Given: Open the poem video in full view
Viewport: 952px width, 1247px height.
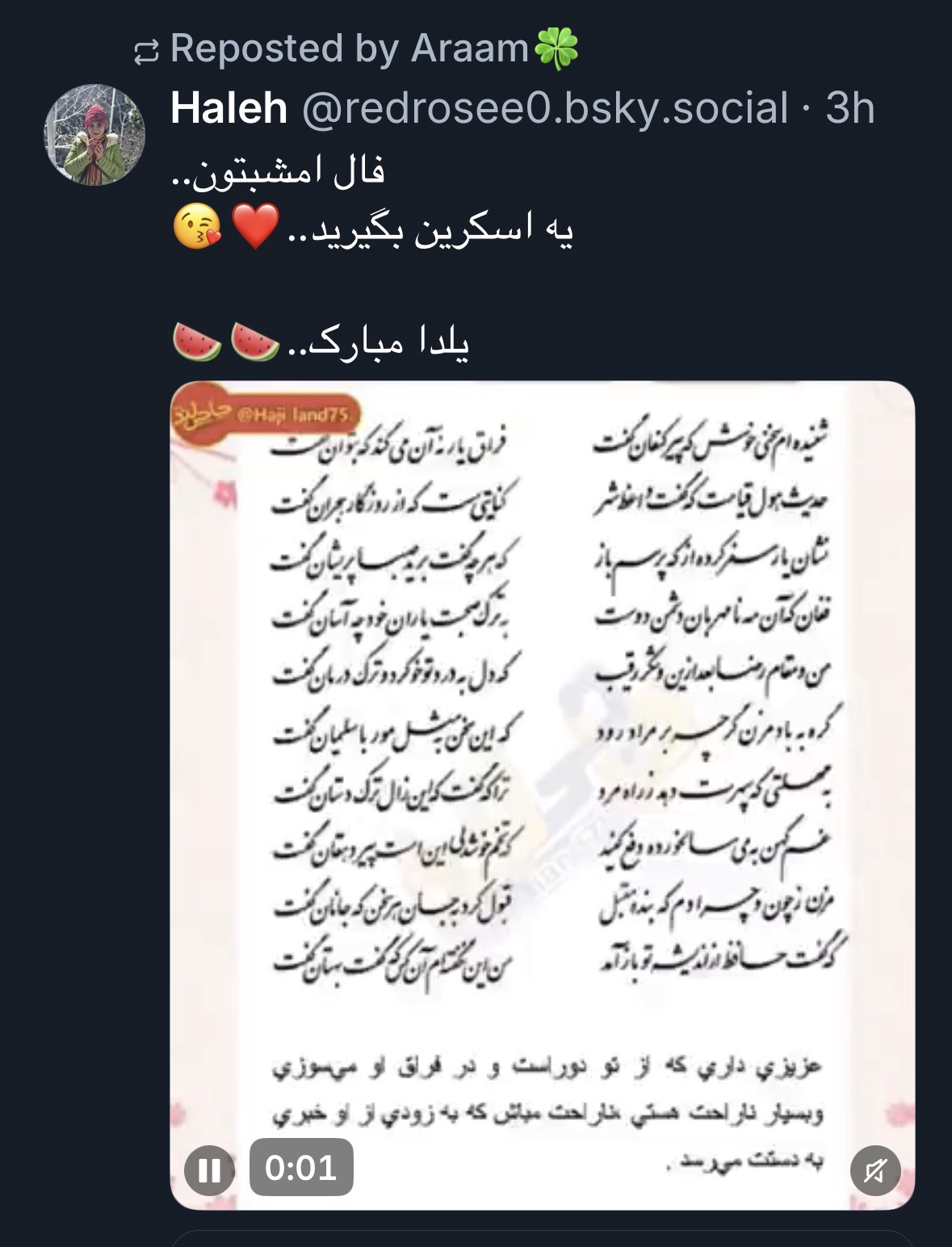Looking at the screenshot, I should point(542,727).
